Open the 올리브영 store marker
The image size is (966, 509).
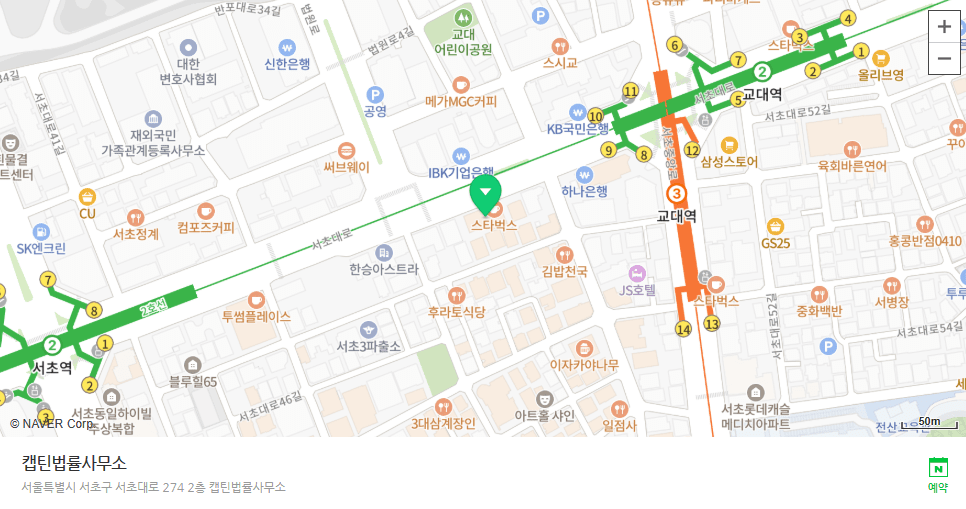tap(881, 58)
